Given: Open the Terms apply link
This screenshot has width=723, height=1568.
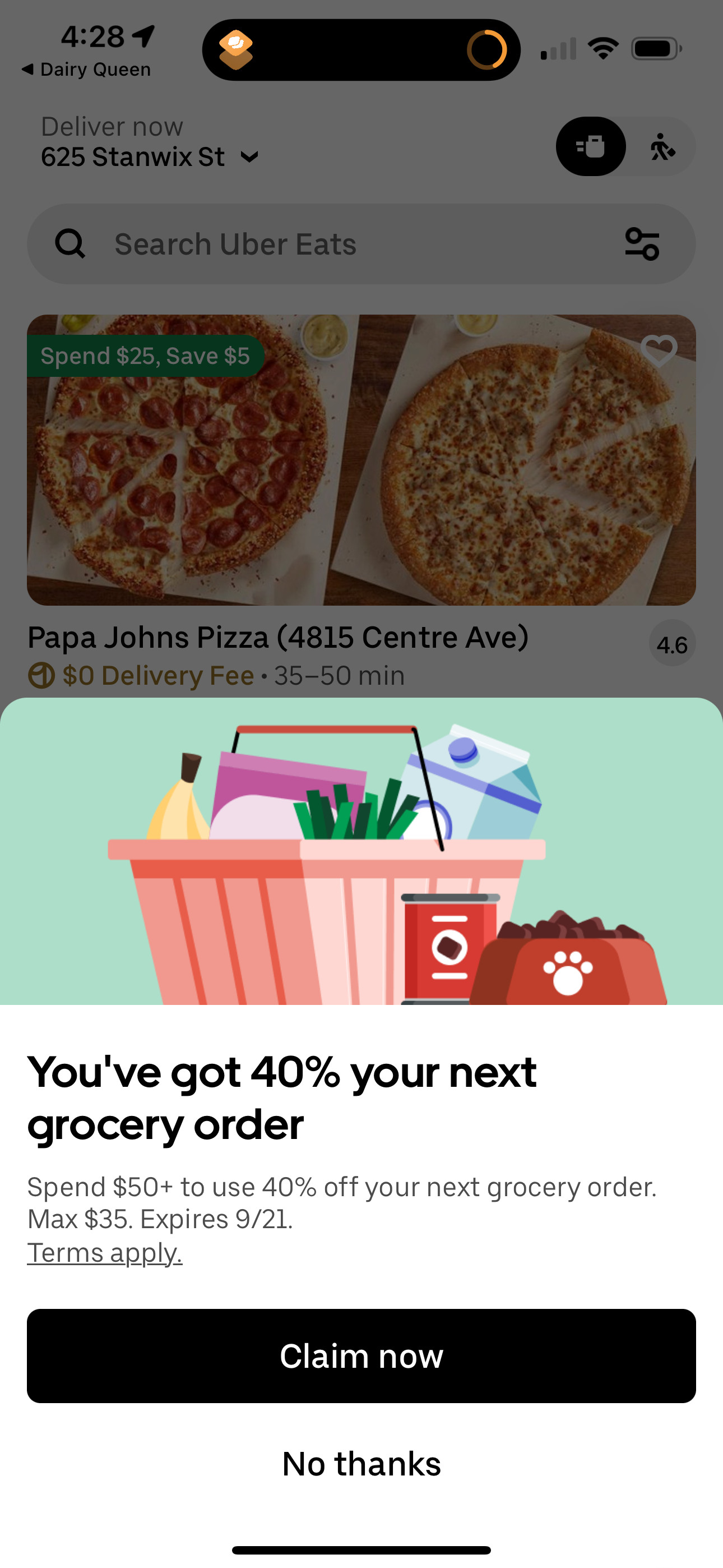Looking at the screenshot, I should point(105,1252).
